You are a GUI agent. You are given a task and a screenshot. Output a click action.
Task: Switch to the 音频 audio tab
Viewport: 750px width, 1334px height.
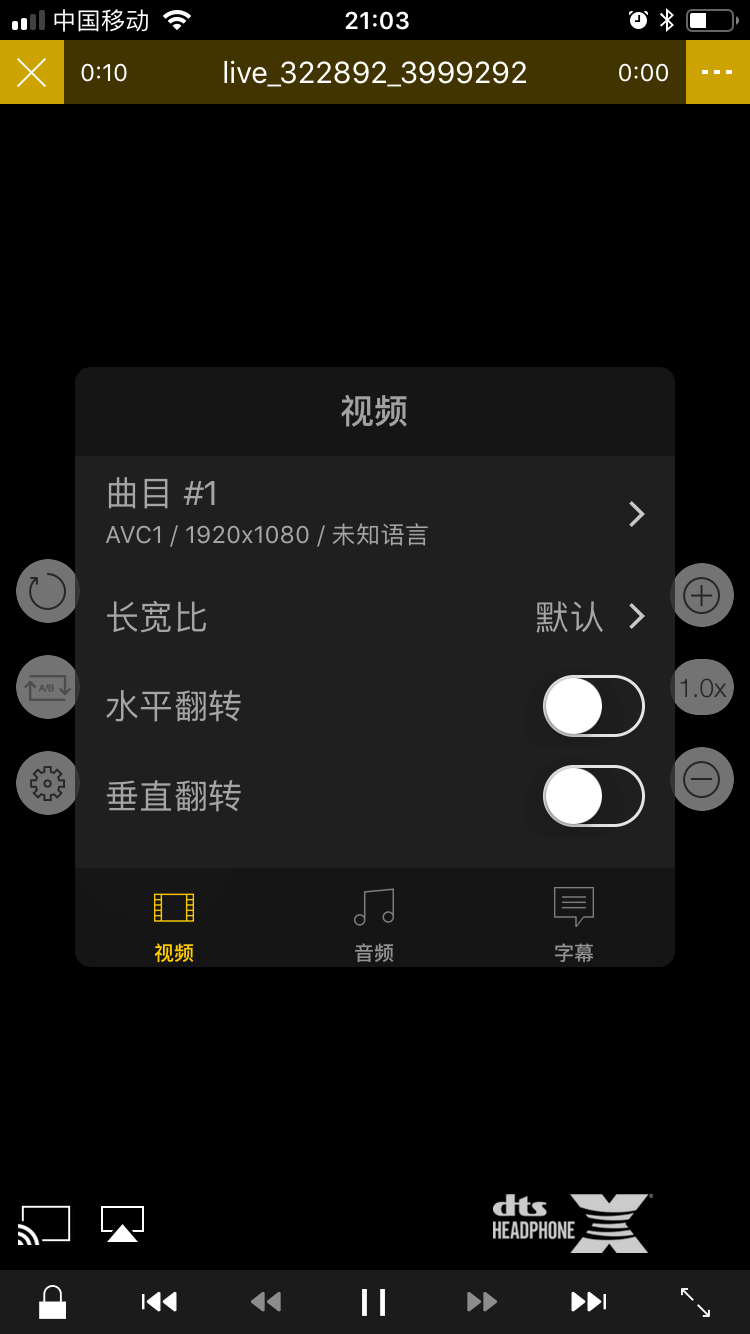point(374,924)
